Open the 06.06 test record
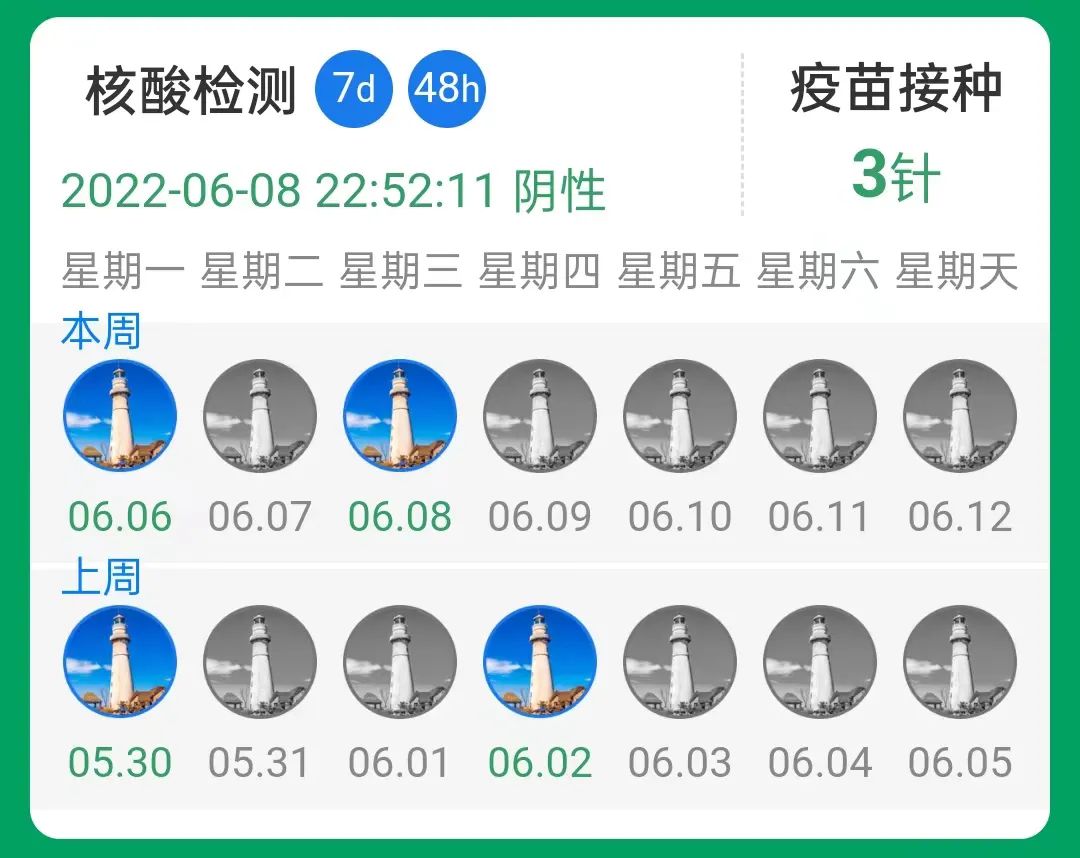Image resolution: width=1080 pixels, height=858 pixels. click(120, 416)
